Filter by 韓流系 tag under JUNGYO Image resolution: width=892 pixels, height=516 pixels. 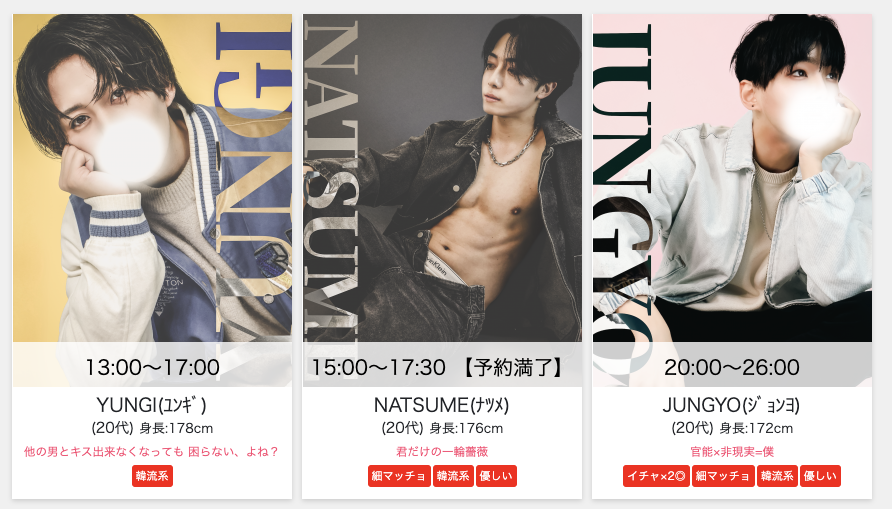pyautogui.click(x=777, y=477)
